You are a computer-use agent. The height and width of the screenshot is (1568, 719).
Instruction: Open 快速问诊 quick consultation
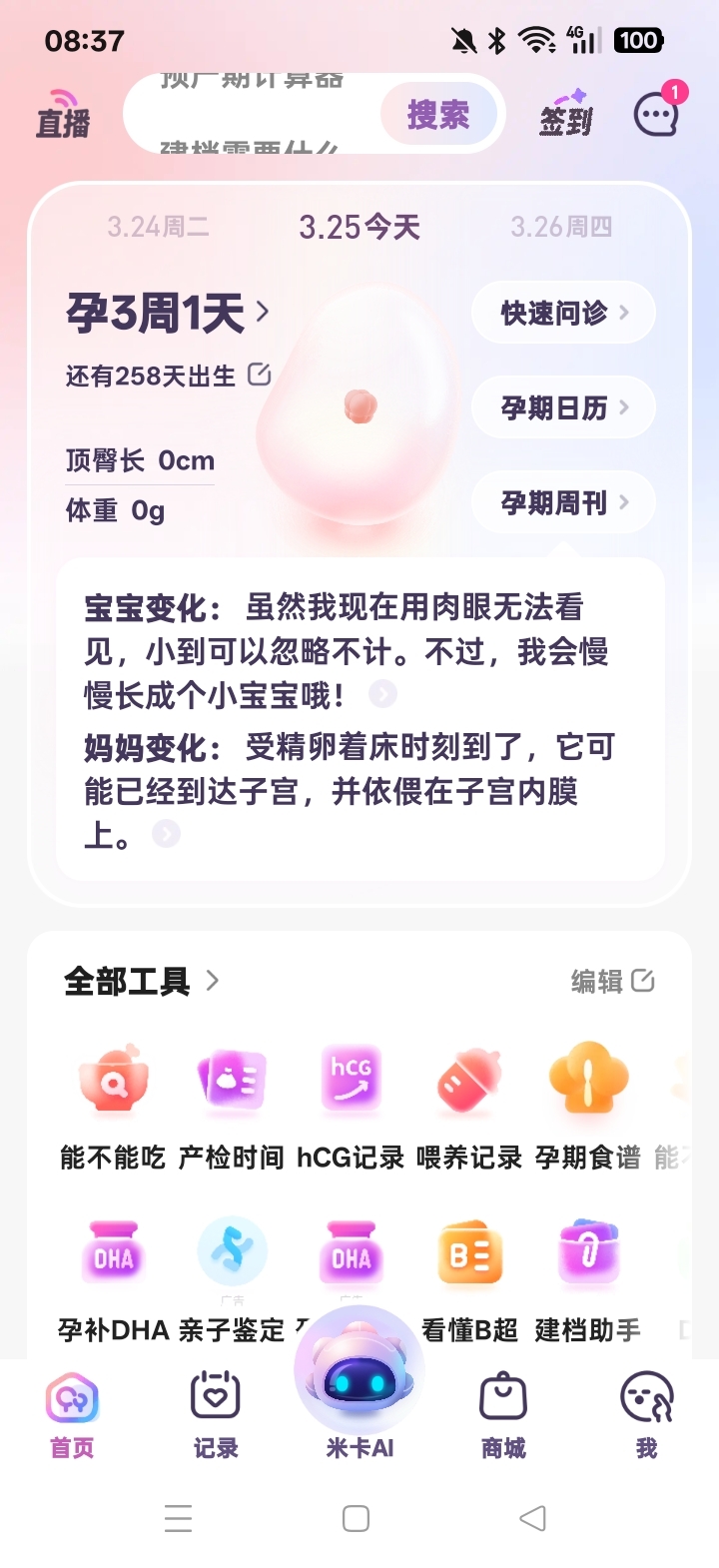point(563,313)
